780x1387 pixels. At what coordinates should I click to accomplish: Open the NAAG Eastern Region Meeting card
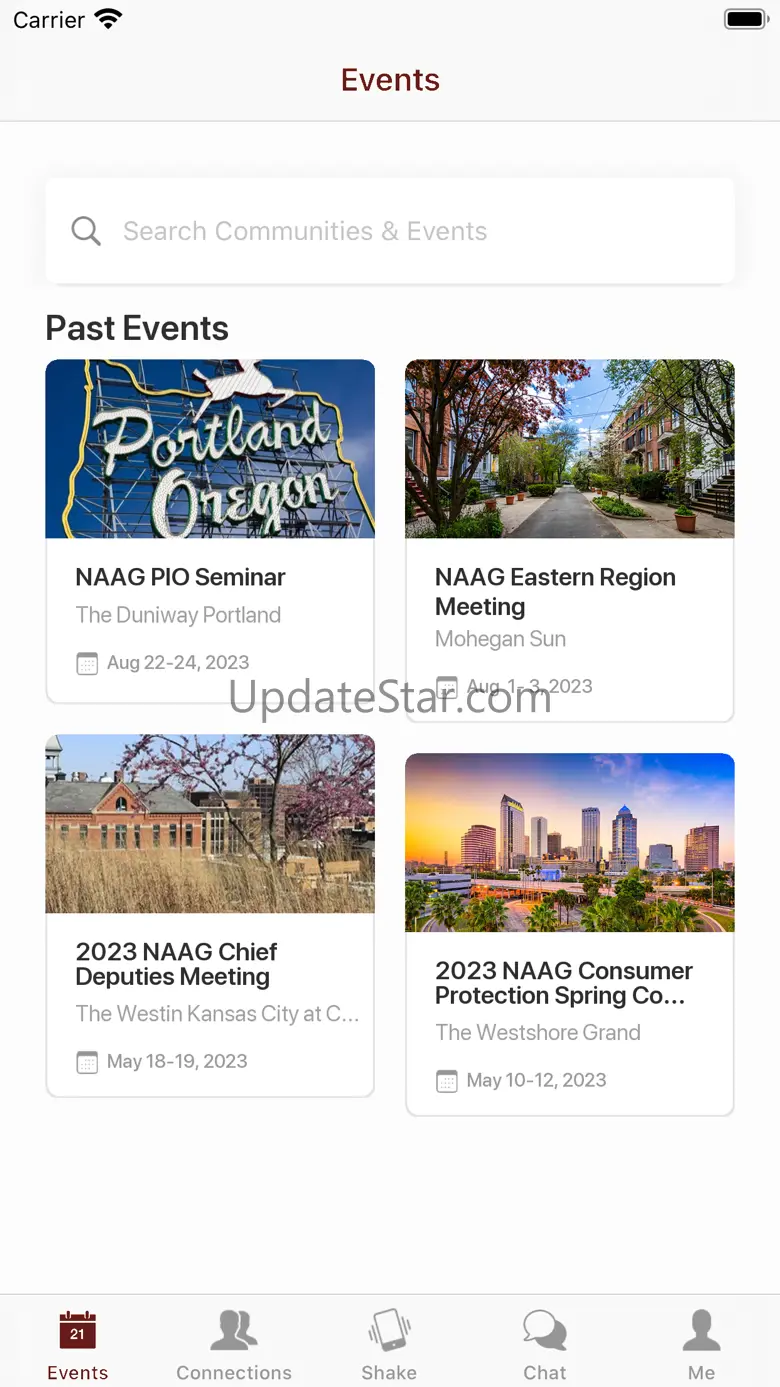point(569,540)
